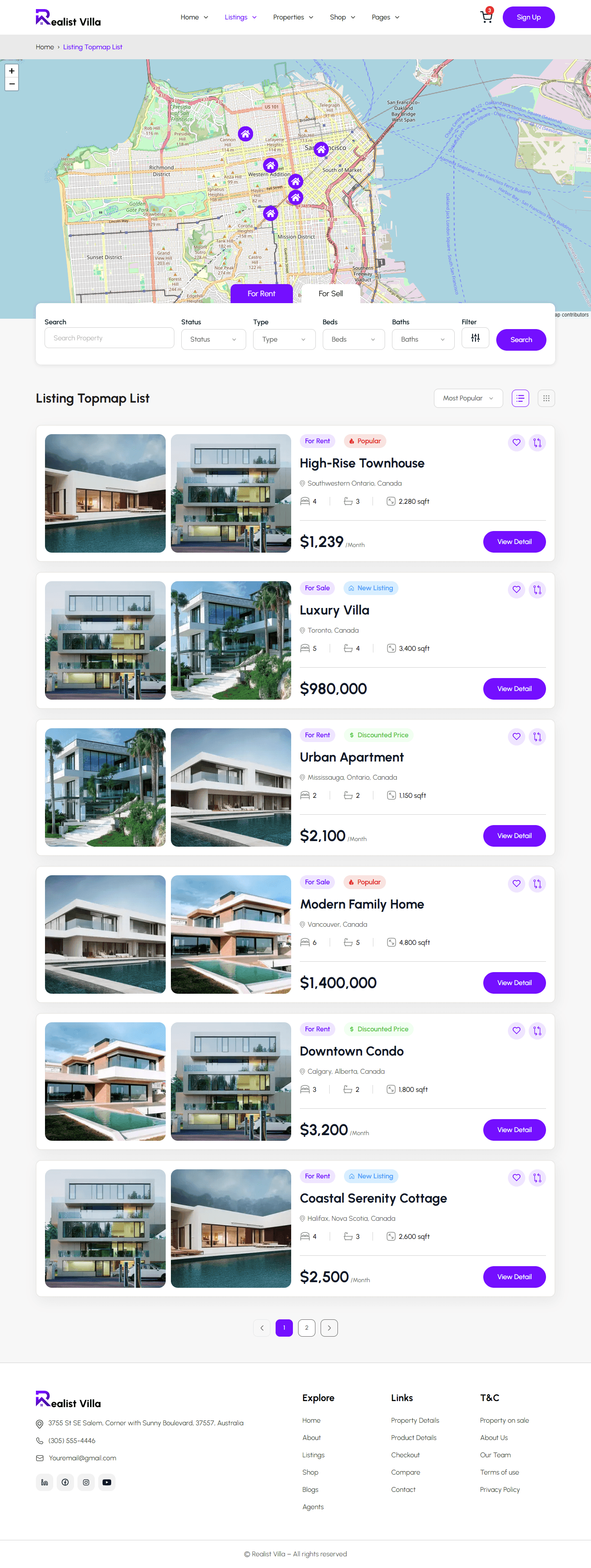The width and height of the screenshot is (591, 1568).
Task: Compare the Luxury Villa listing
Action: point(537,589)
